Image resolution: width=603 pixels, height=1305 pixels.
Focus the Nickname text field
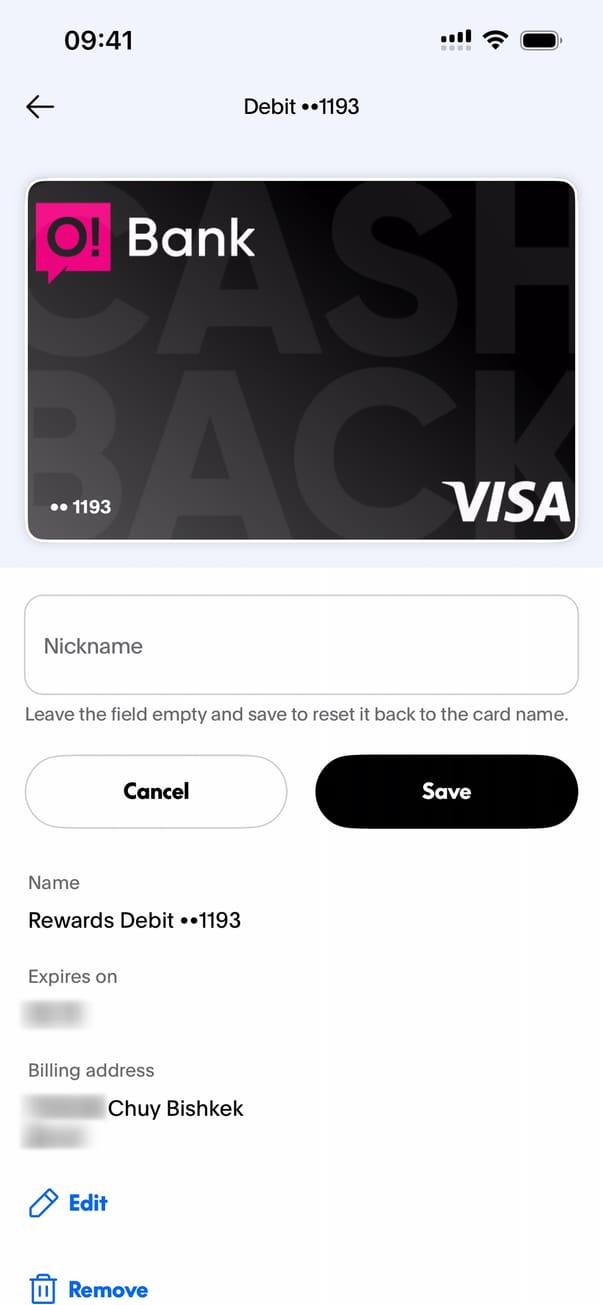coord(301,645)
